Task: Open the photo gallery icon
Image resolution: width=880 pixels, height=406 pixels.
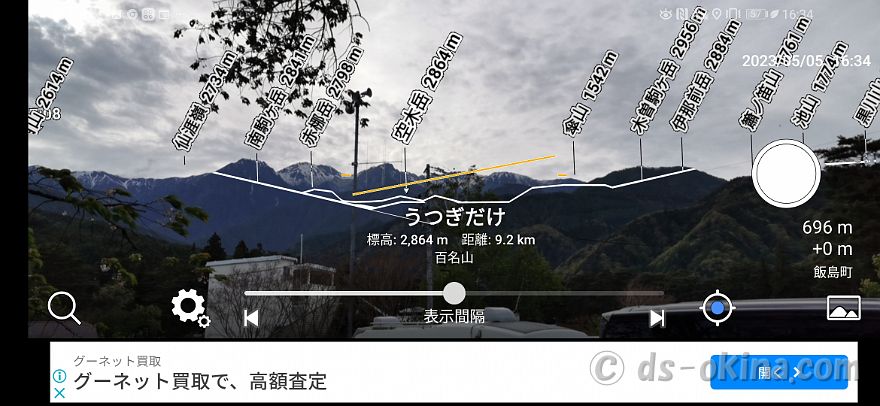Action: click(x=843, y=308)
